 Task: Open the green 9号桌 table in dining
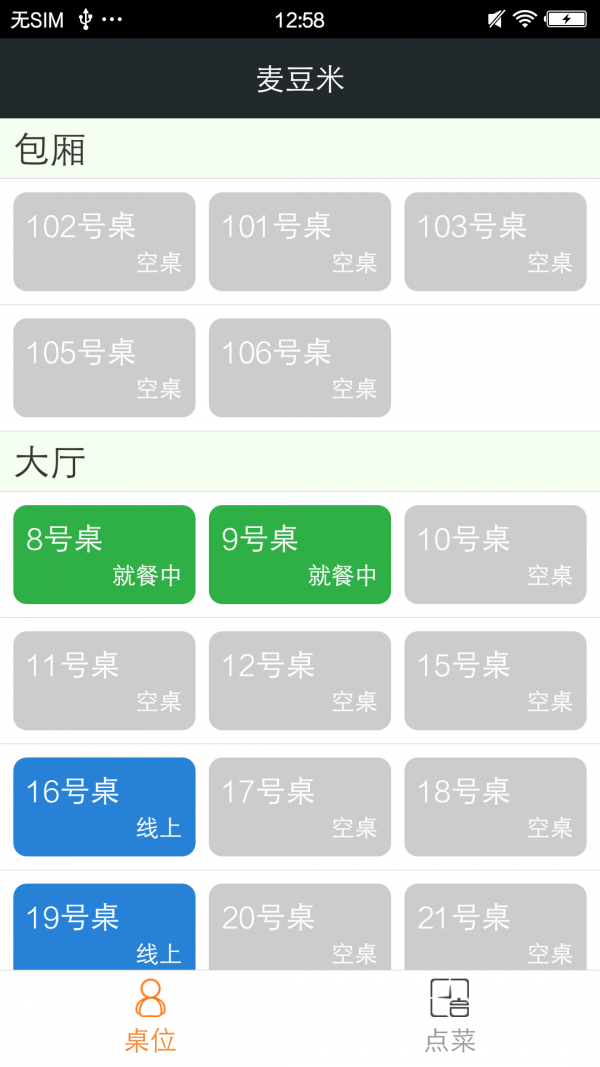click(x=300, y=555)
